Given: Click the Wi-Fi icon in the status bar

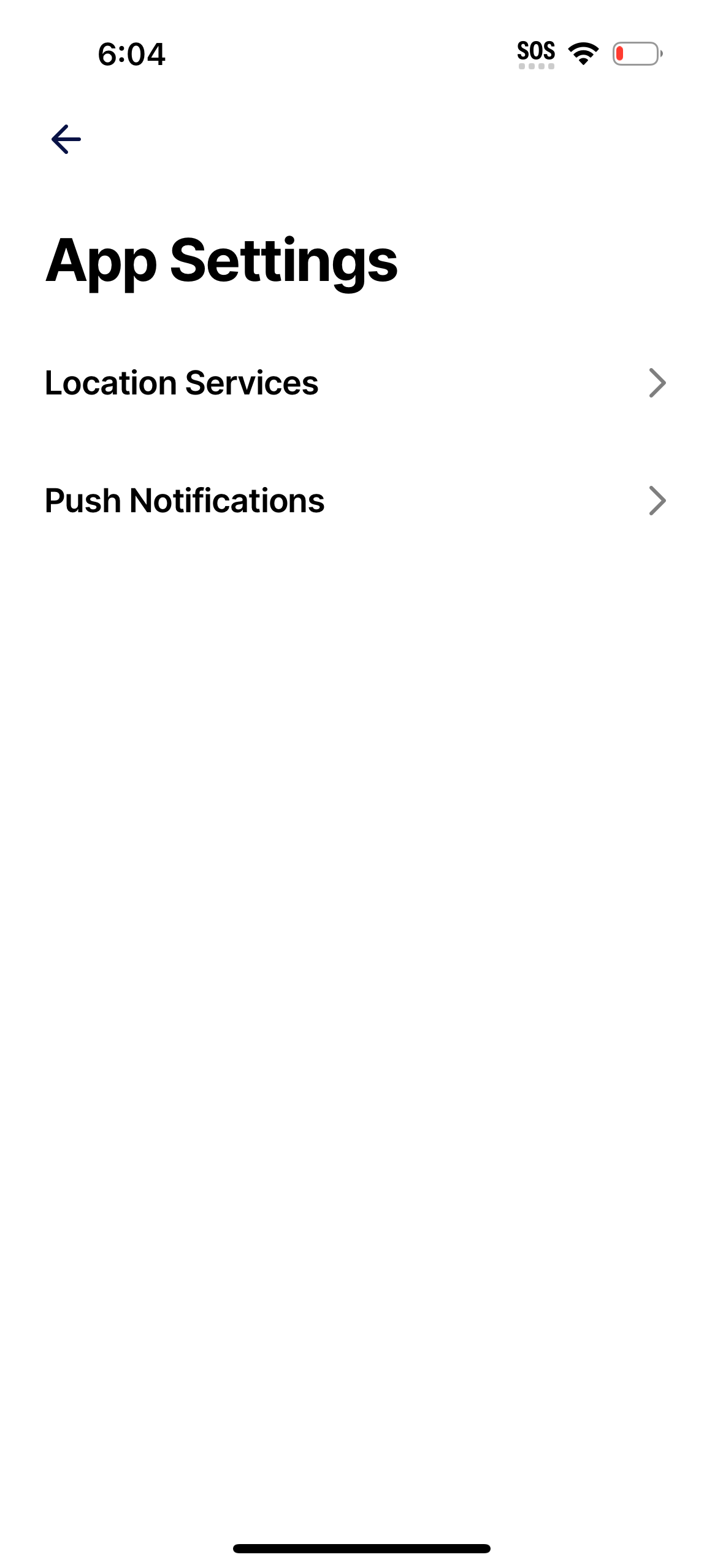Looking at the screenshot, I should pyautogui.click(x=581, y=53).
